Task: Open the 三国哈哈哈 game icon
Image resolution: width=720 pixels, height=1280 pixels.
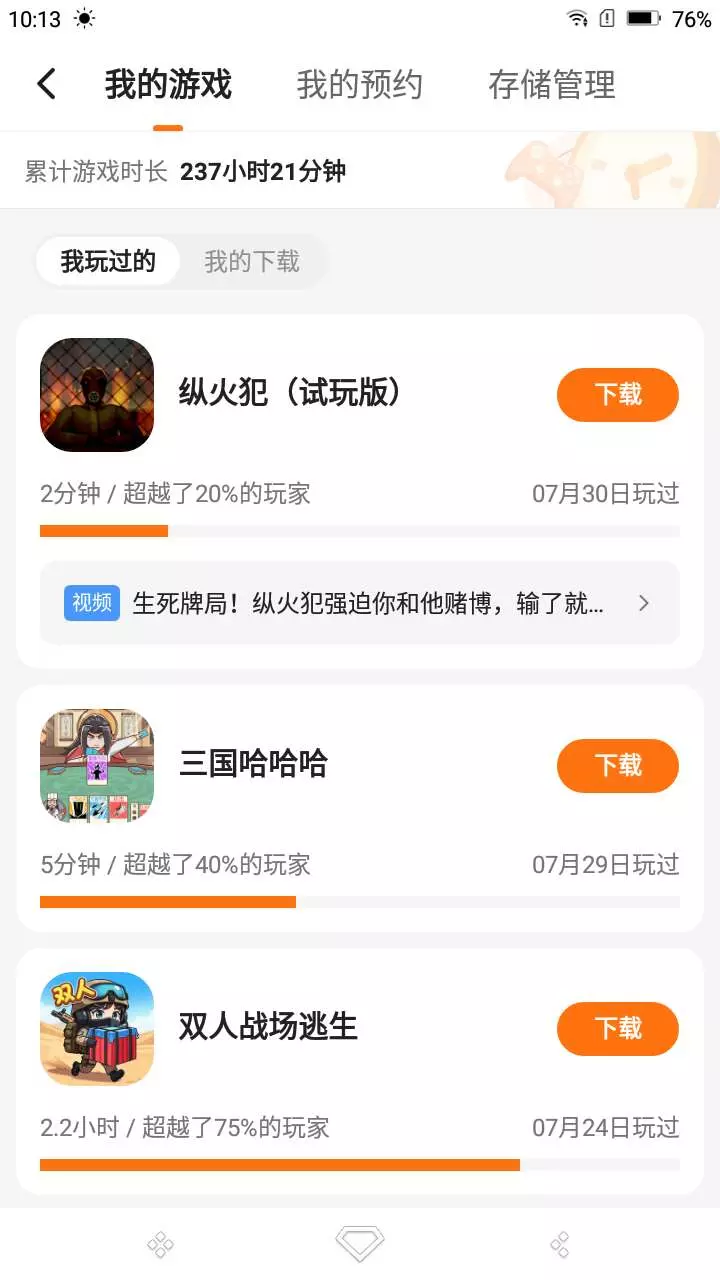Action: tap(97, 766)
